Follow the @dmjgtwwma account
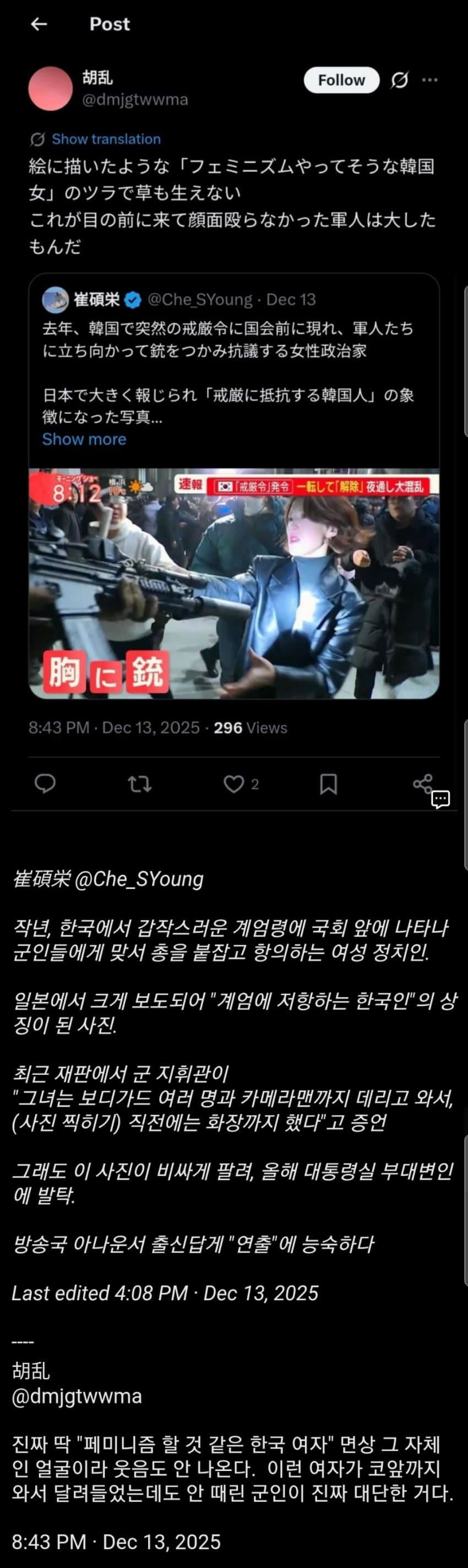This screenshot has width=468, height=1568. coord(341,80)
